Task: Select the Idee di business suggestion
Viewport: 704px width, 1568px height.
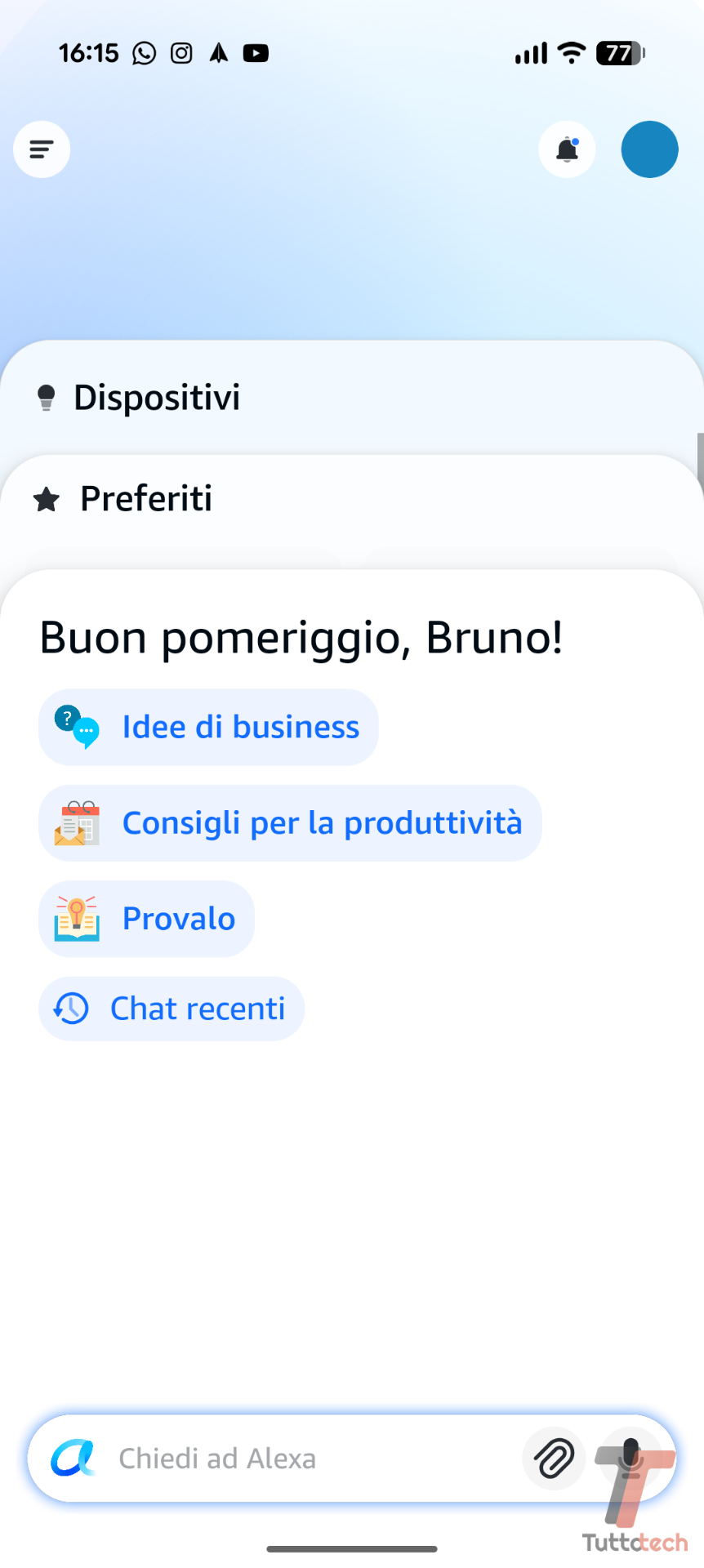Action: point(208,727)
